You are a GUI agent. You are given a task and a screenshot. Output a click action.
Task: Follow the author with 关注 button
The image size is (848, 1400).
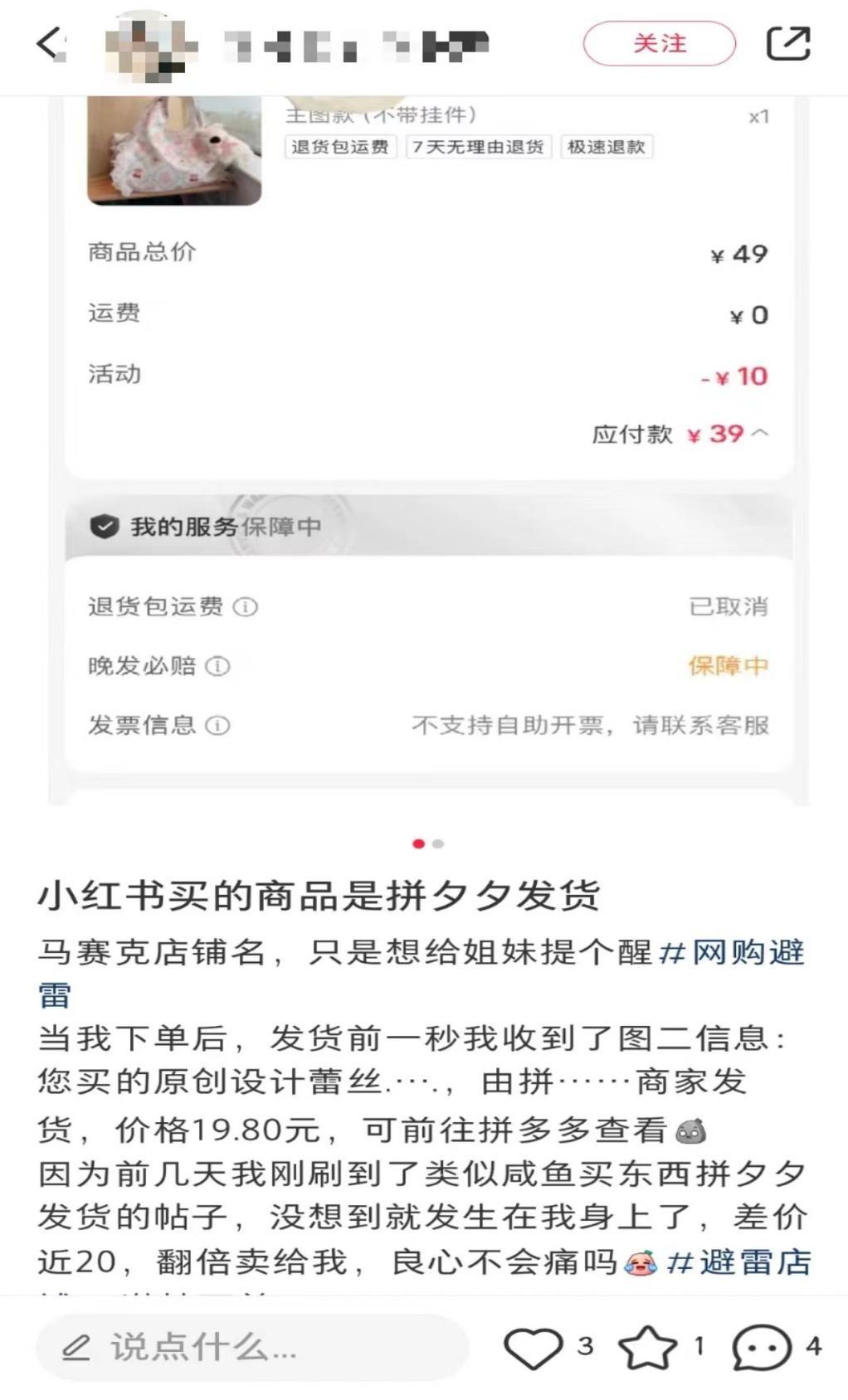point(659,43)
